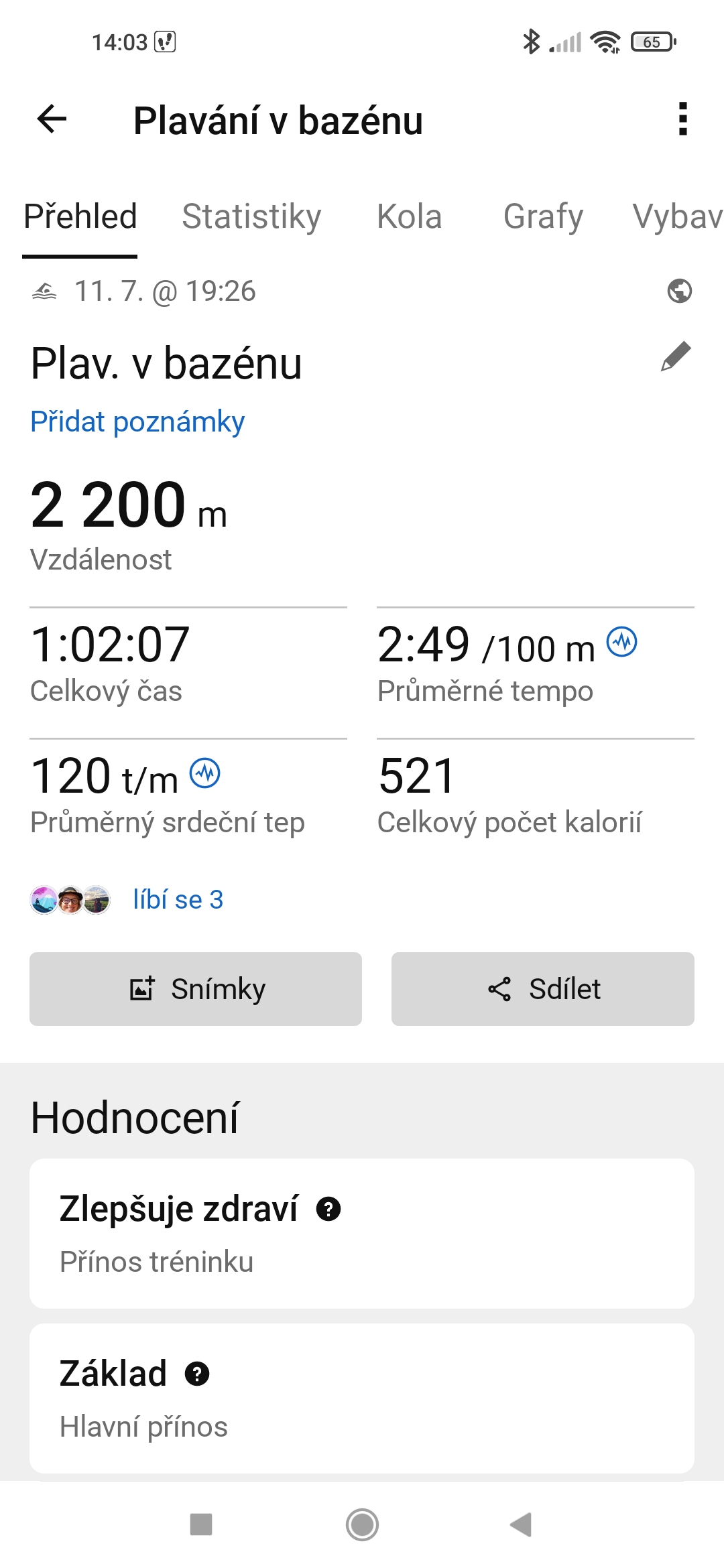Open help icon next to Základ

(x=197, y=1374)
